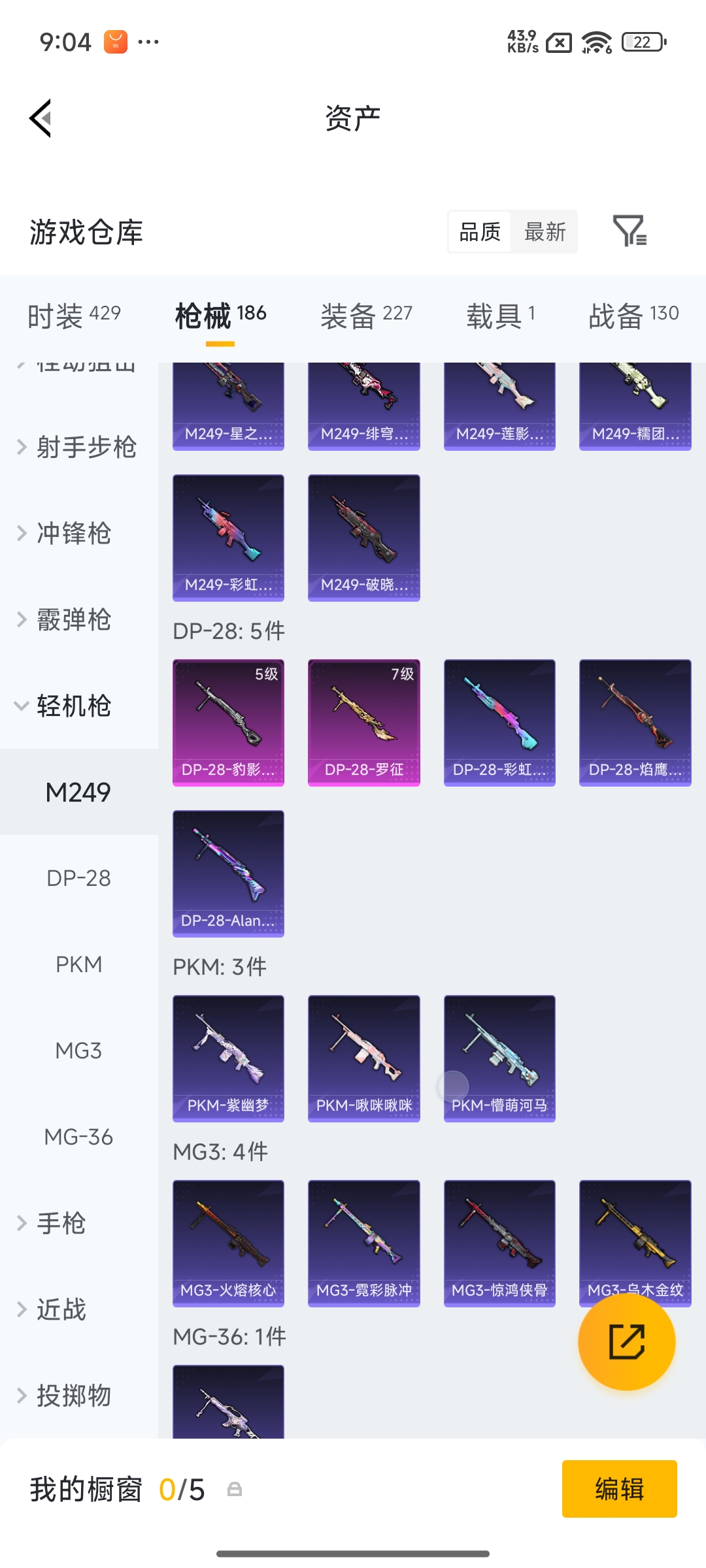Select the DP-28 sidebar entry
Image resolution: width=706 pixels, height=1568 pixels.
click(x=80, y=878)
